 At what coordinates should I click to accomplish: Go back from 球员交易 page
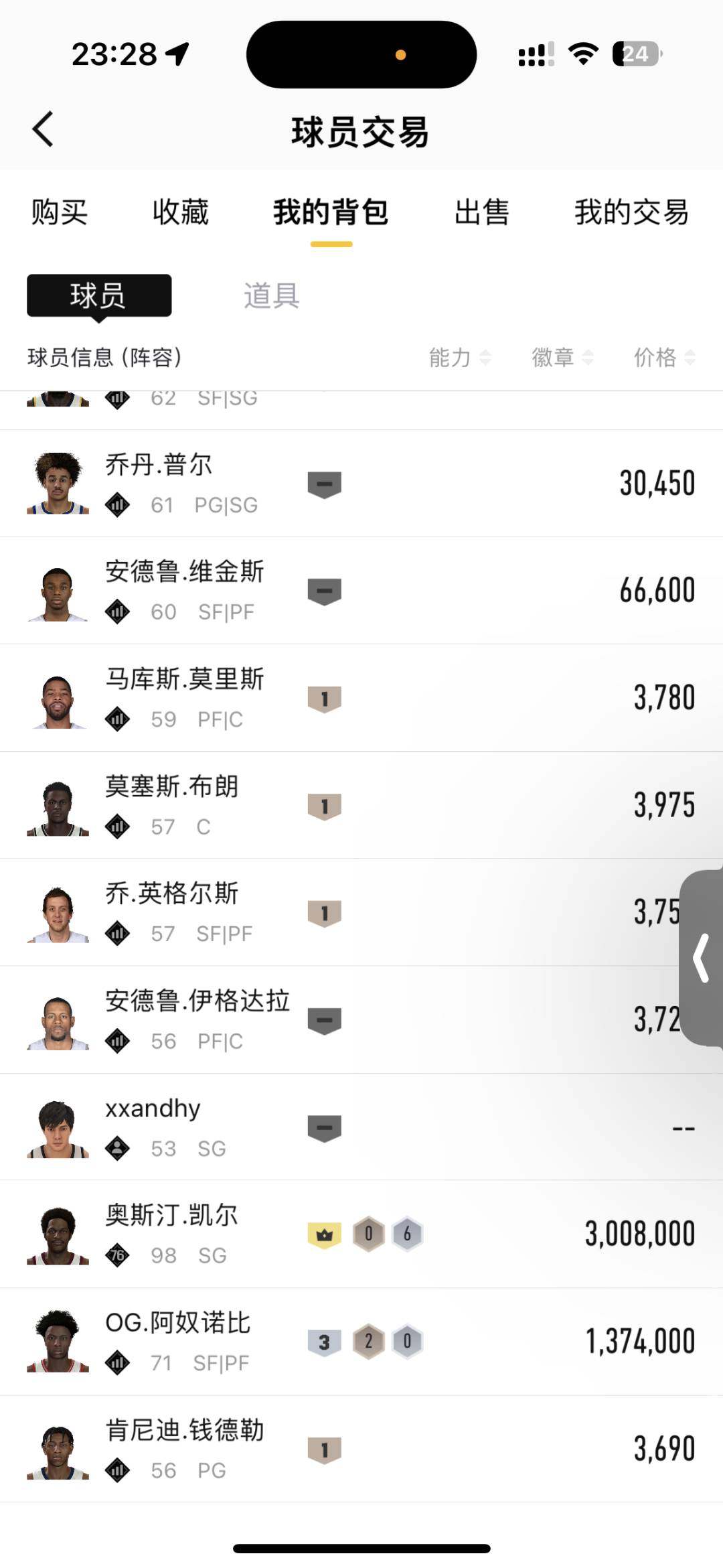pyautogui.click(x=43, y=129)
